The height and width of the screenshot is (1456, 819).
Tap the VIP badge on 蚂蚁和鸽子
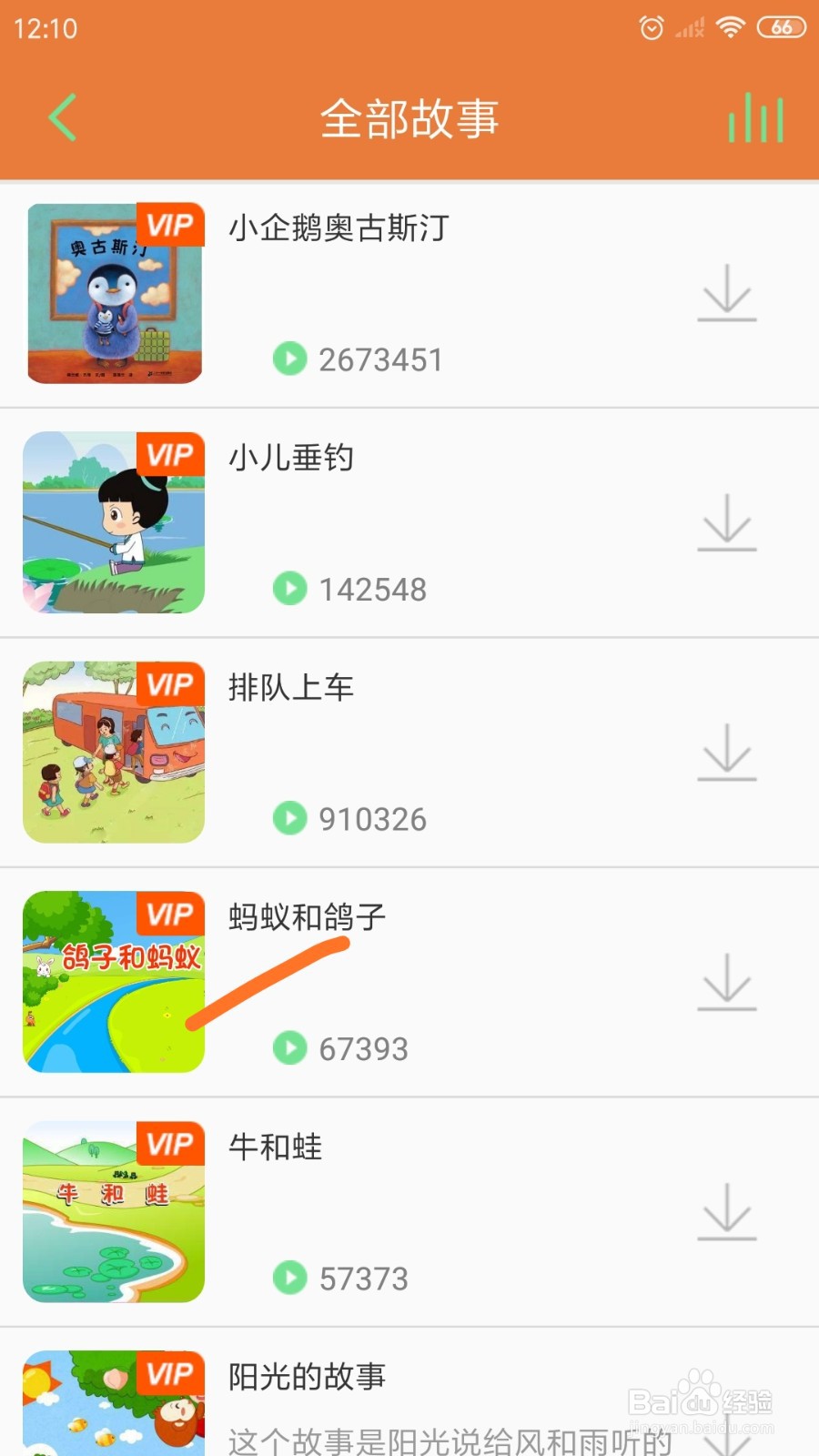point(170,911)
